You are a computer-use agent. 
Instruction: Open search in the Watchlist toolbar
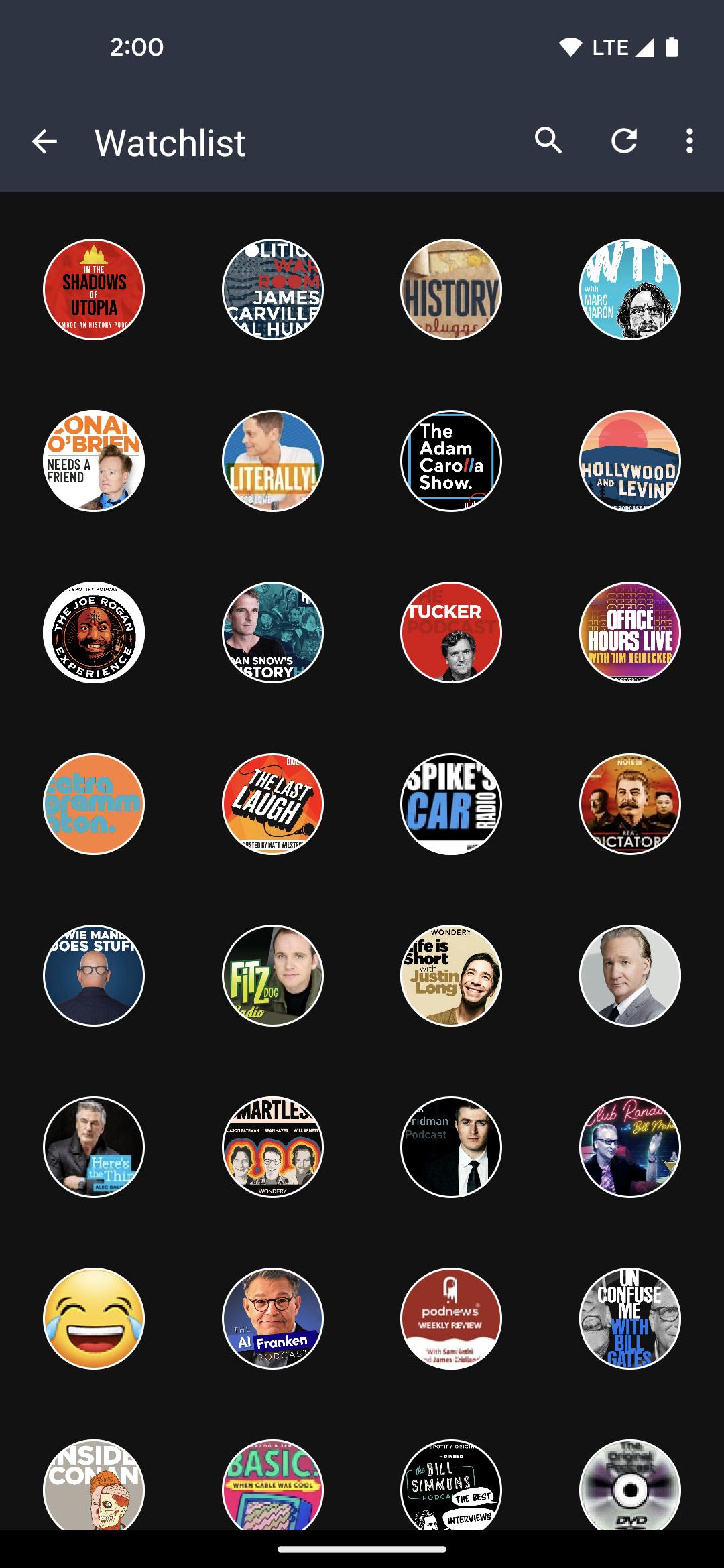[548, 141]
